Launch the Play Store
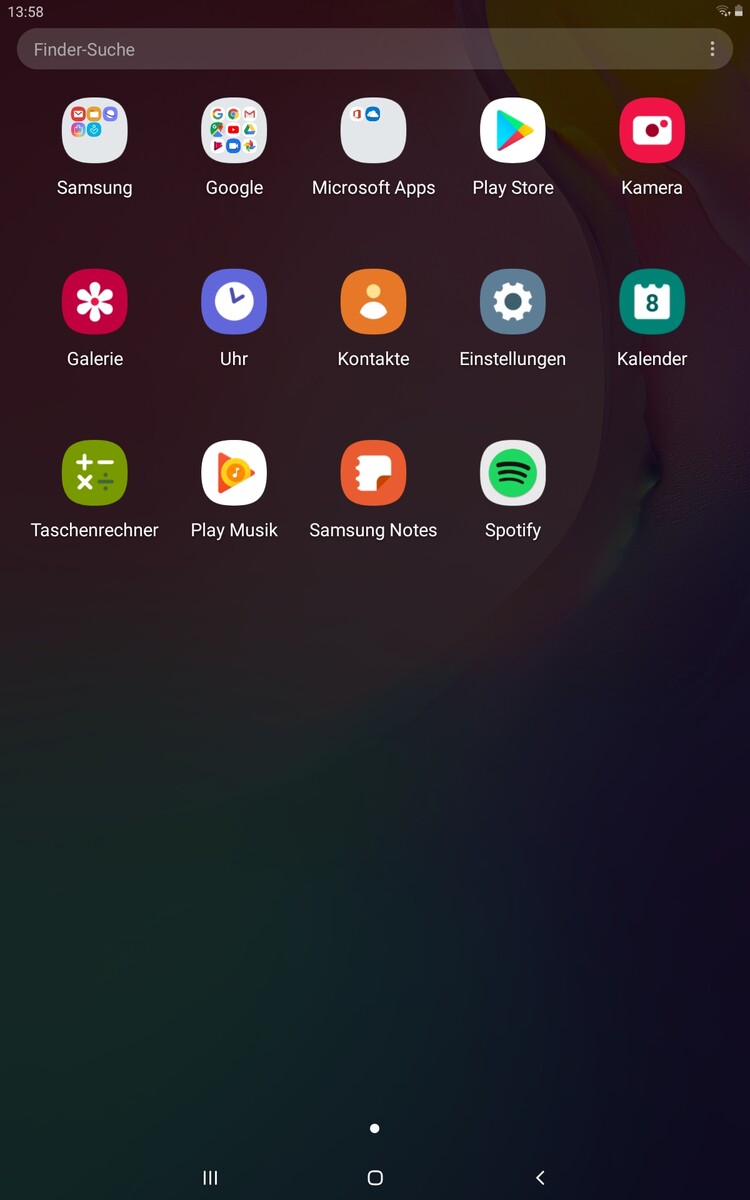This screenshot has height=1200, width=750. [513, 131]
